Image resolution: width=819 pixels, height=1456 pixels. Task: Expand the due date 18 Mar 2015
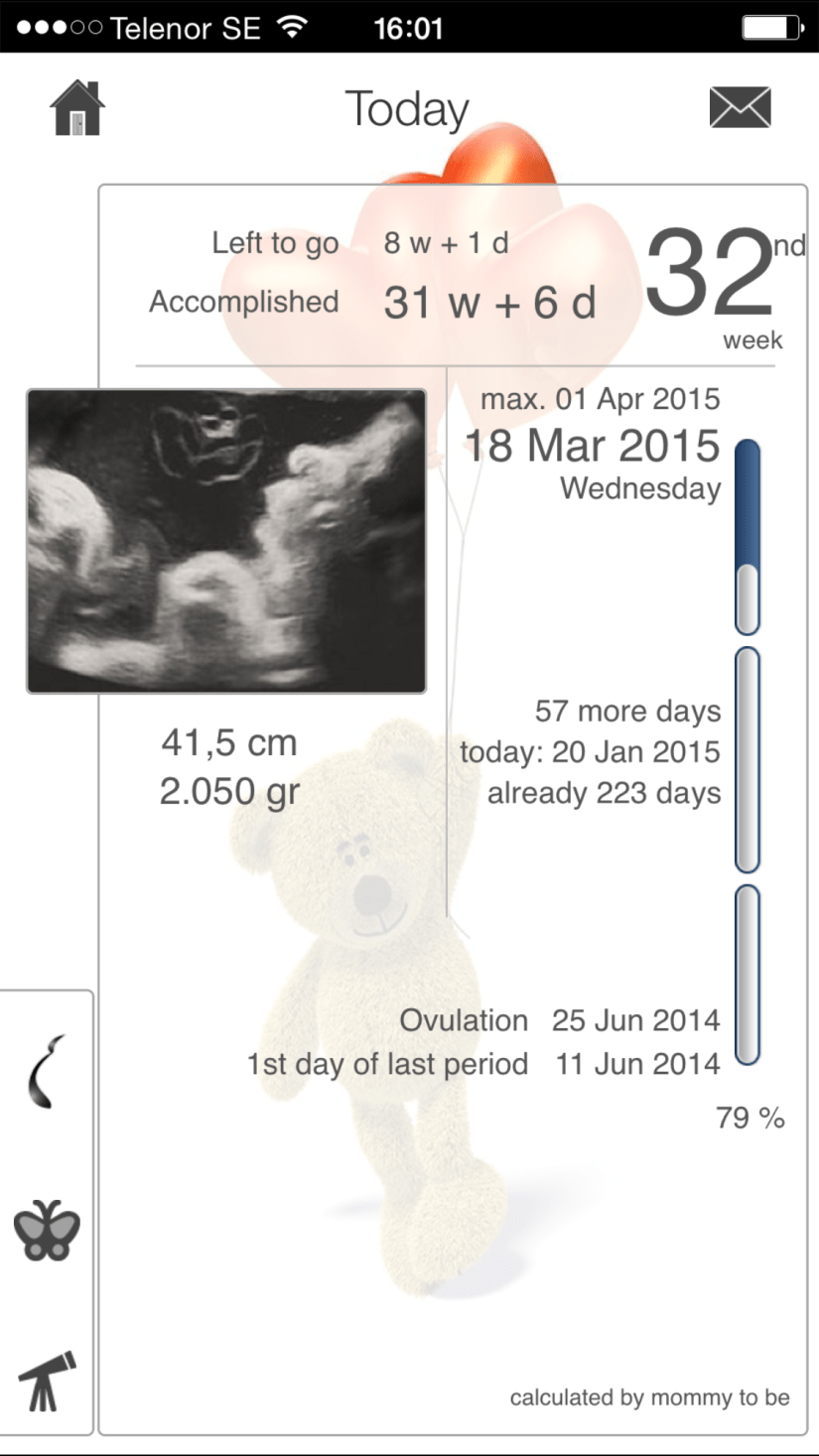tap(593, 446)
